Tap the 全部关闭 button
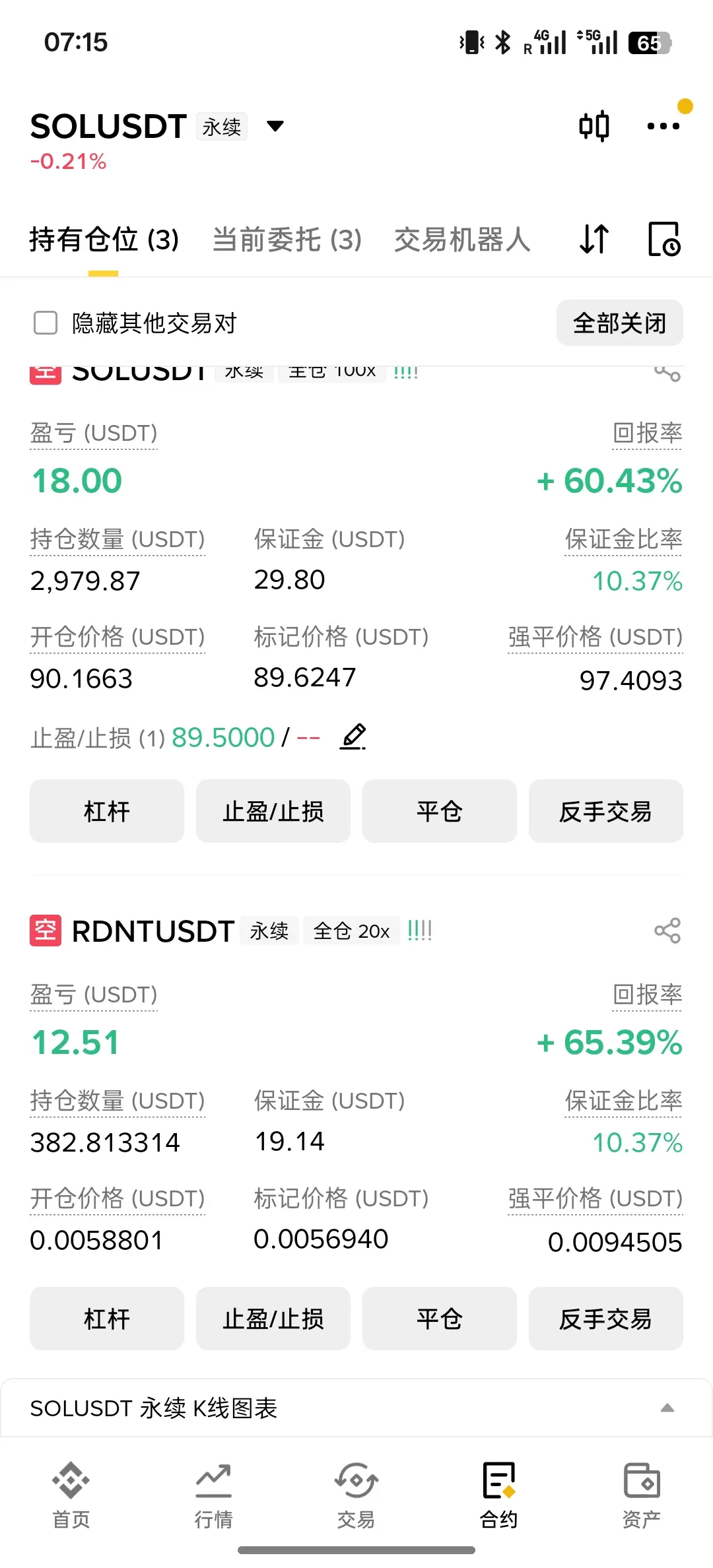This screenshot has width=713, height=1568. tap(619, 323)
